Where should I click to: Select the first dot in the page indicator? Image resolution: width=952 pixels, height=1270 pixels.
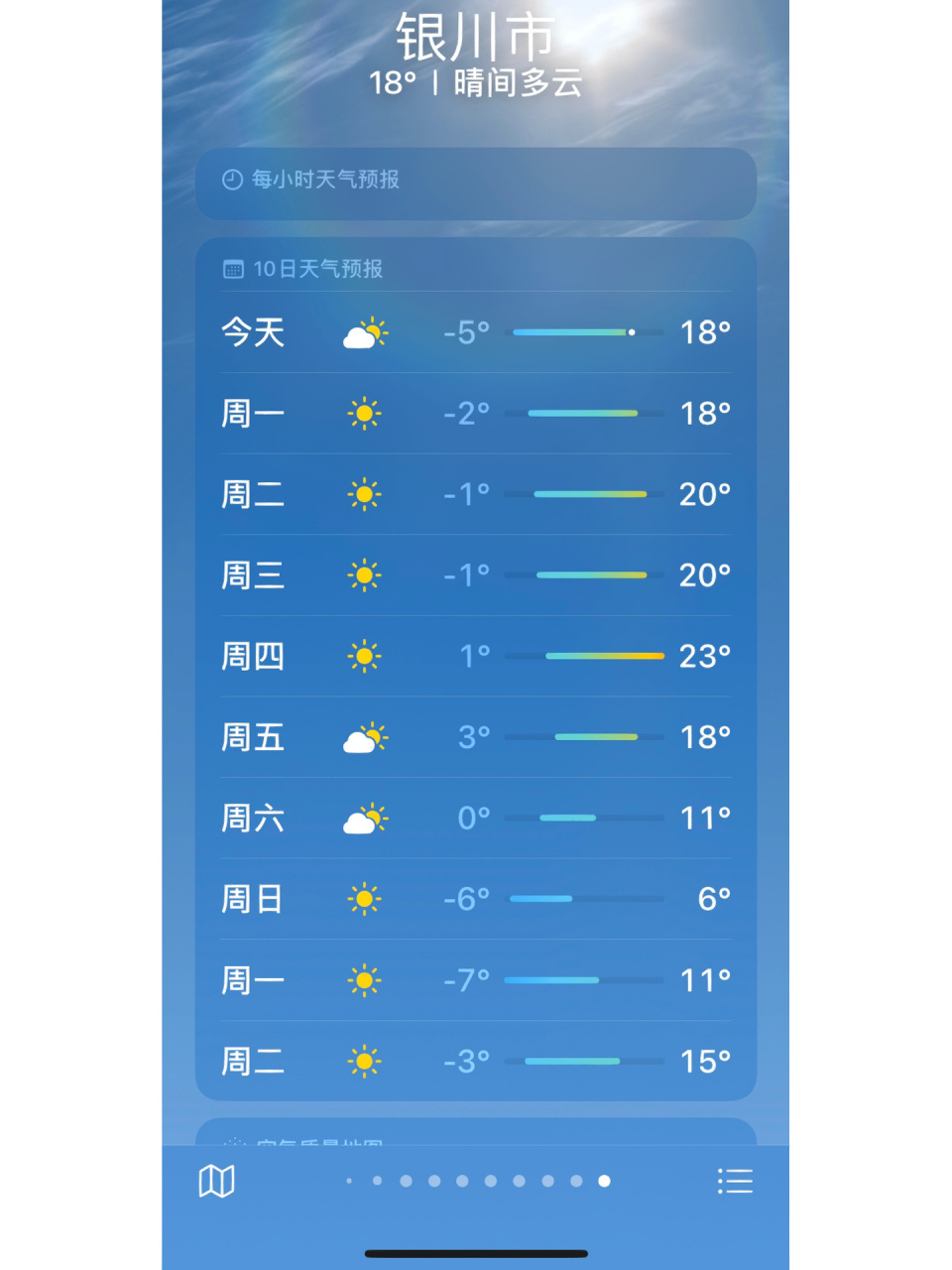pyautogui.click(x=348, y=1181)
